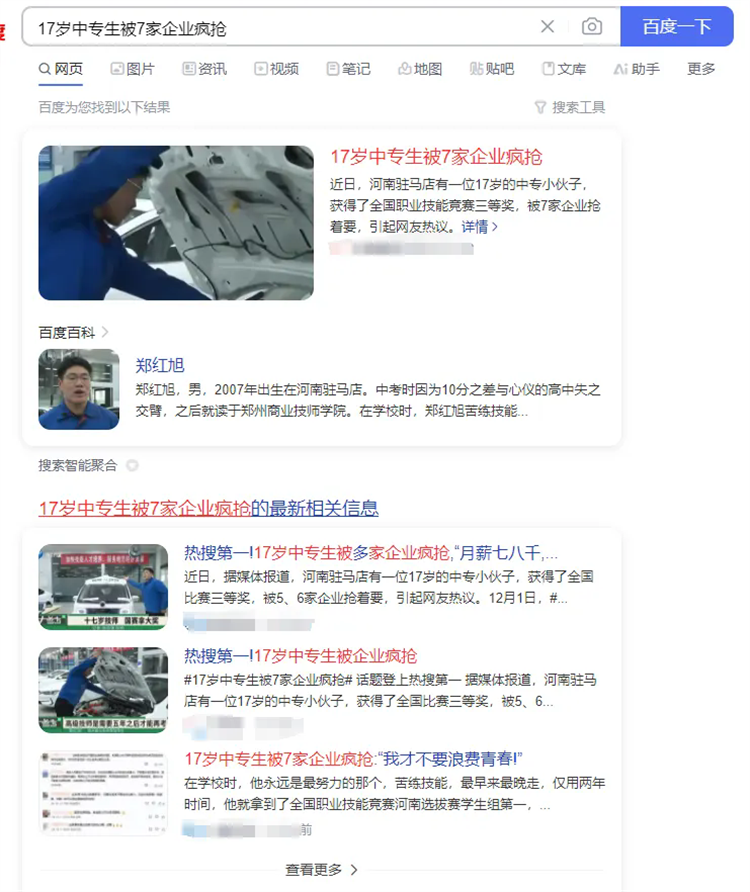Screen dimensions: 750x892
Task: Open the 详情 link in top result
Action: pyautogui.click(x=479, y=227)
